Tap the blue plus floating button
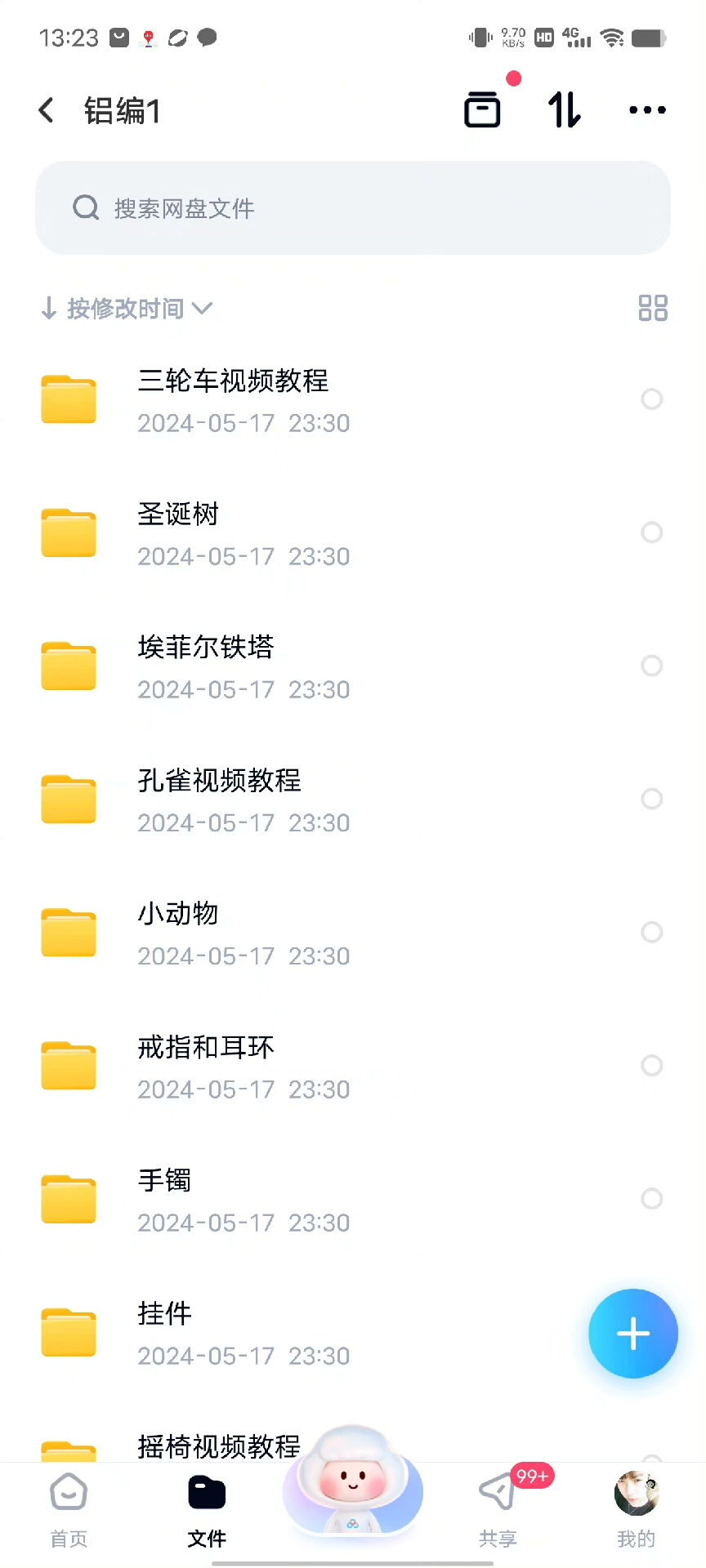This screenshot has width=706, height=1568. pyautogui.click(x=633, y=1334)
